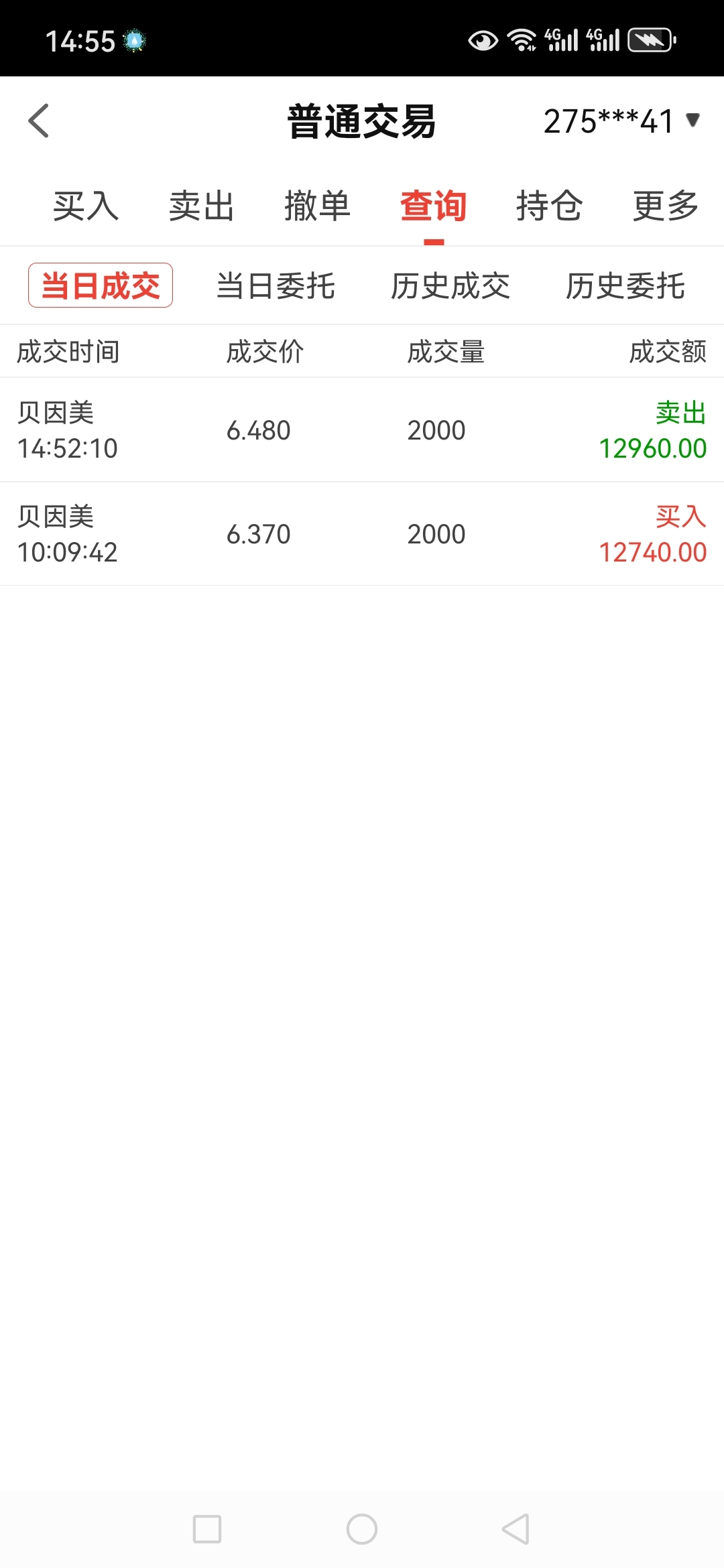Image resolution: width=724 pixels, height=1568 pixels.
Task: Switch to 当日委托 sub-tab
Action: [276, 286]
